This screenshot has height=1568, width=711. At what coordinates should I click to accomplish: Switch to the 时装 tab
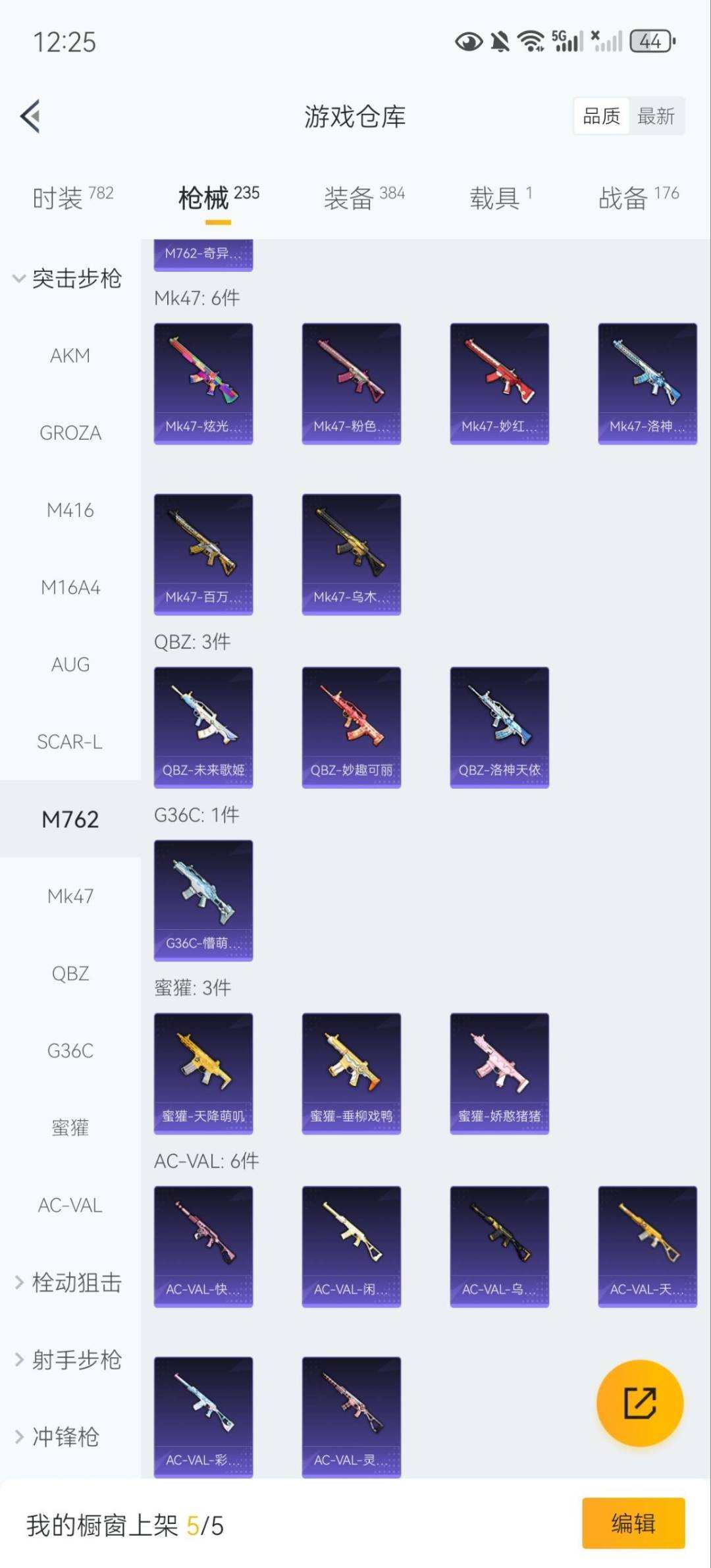click(72, 197)
